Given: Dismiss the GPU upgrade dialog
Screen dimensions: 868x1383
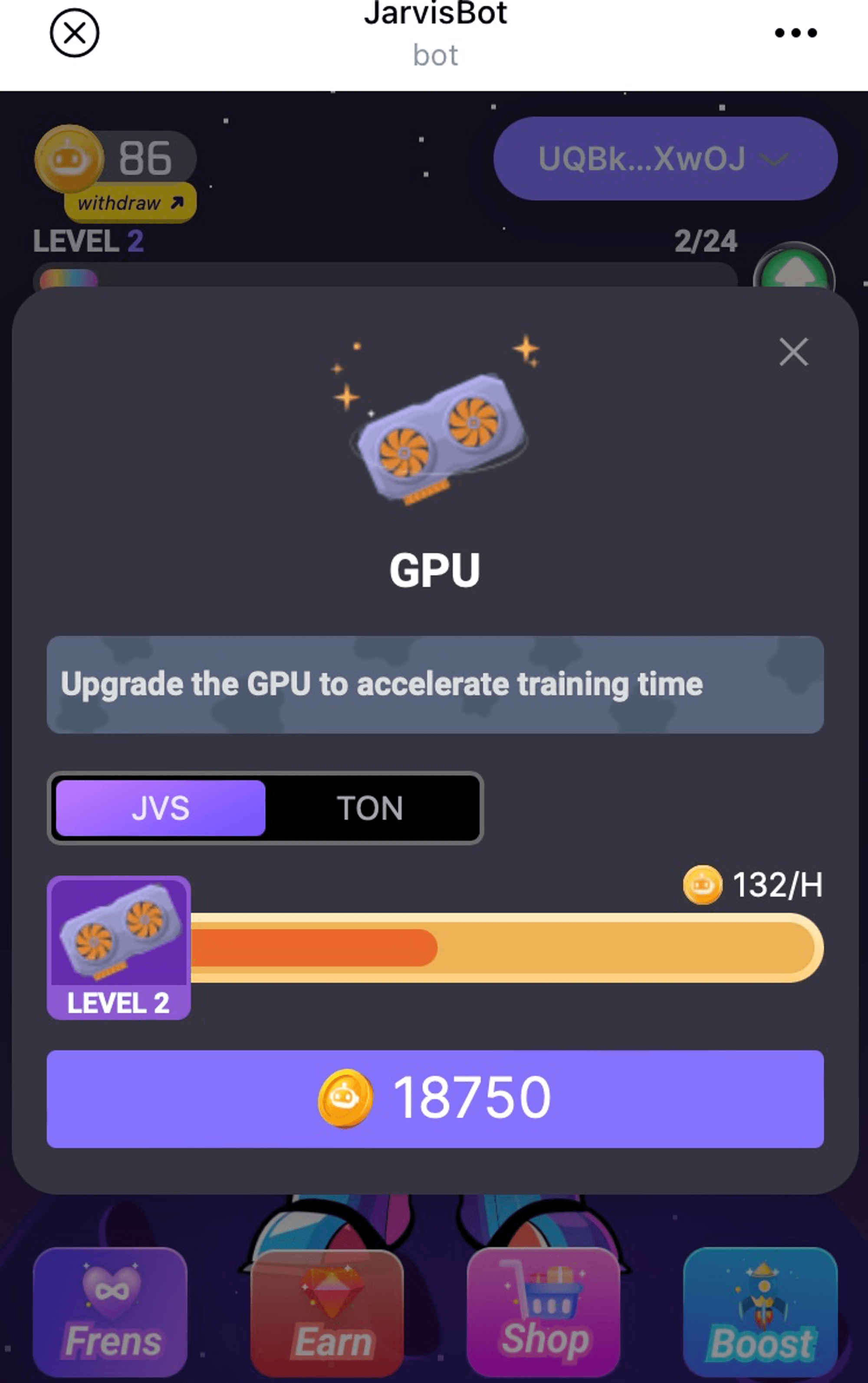Looking at the screenshot, I should [793, 351].
